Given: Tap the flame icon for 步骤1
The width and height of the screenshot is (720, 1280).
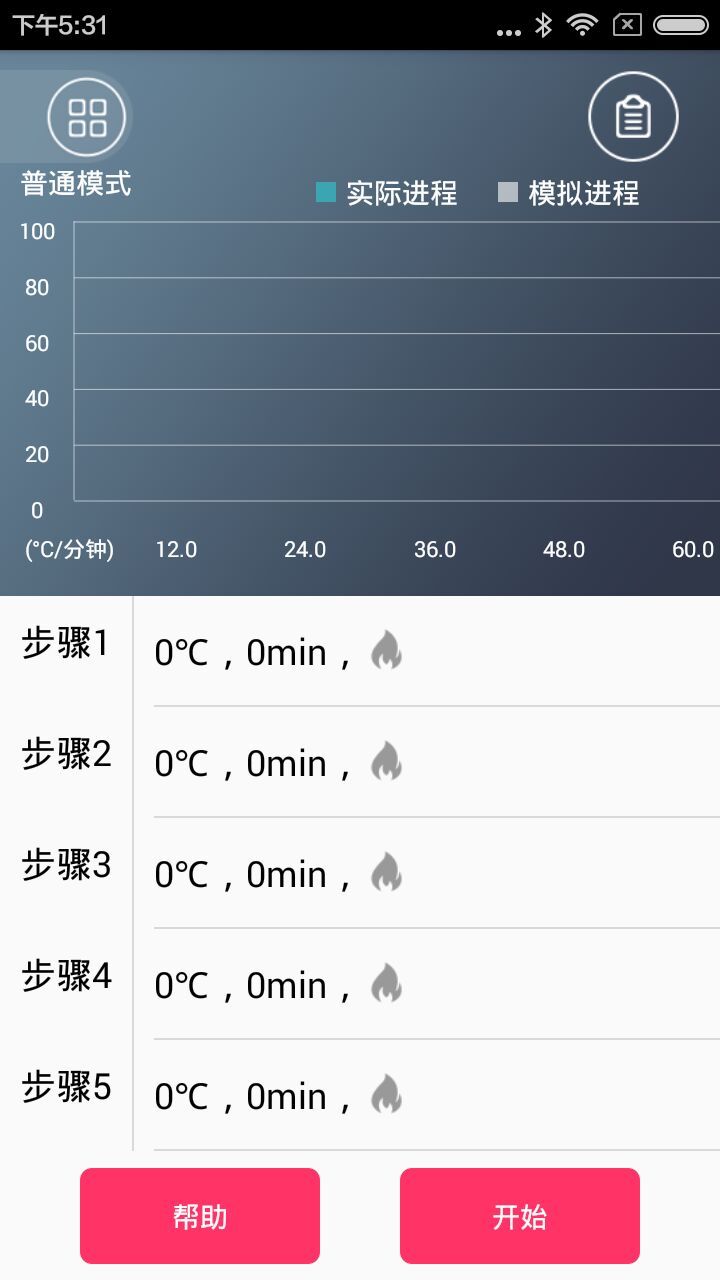Looking at the screenshot, I should [387, 650].
